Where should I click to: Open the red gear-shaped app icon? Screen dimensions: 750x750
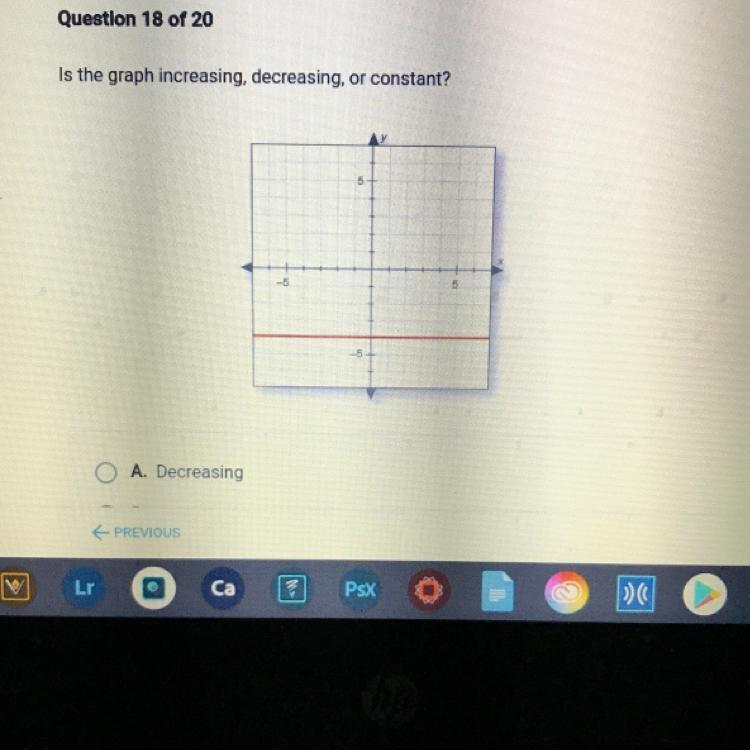428,590
